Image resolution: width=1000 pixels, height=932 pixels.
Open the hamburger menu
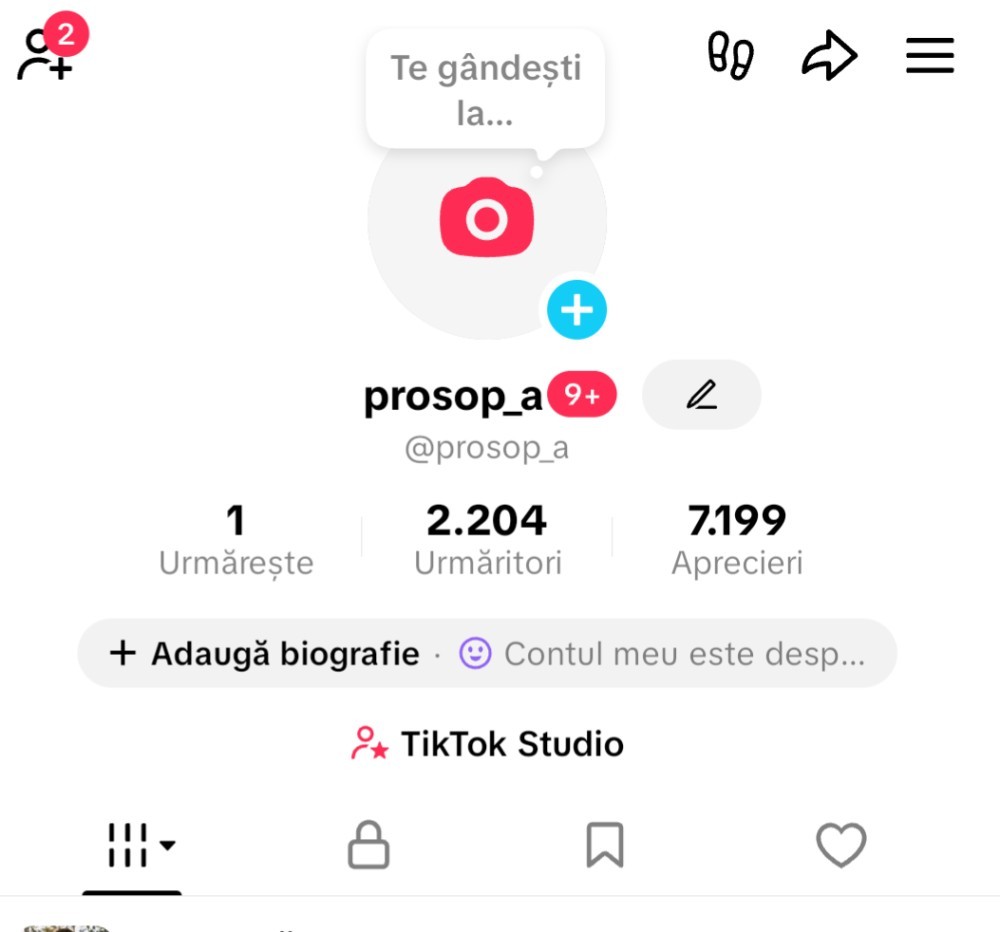pos(930,56)
